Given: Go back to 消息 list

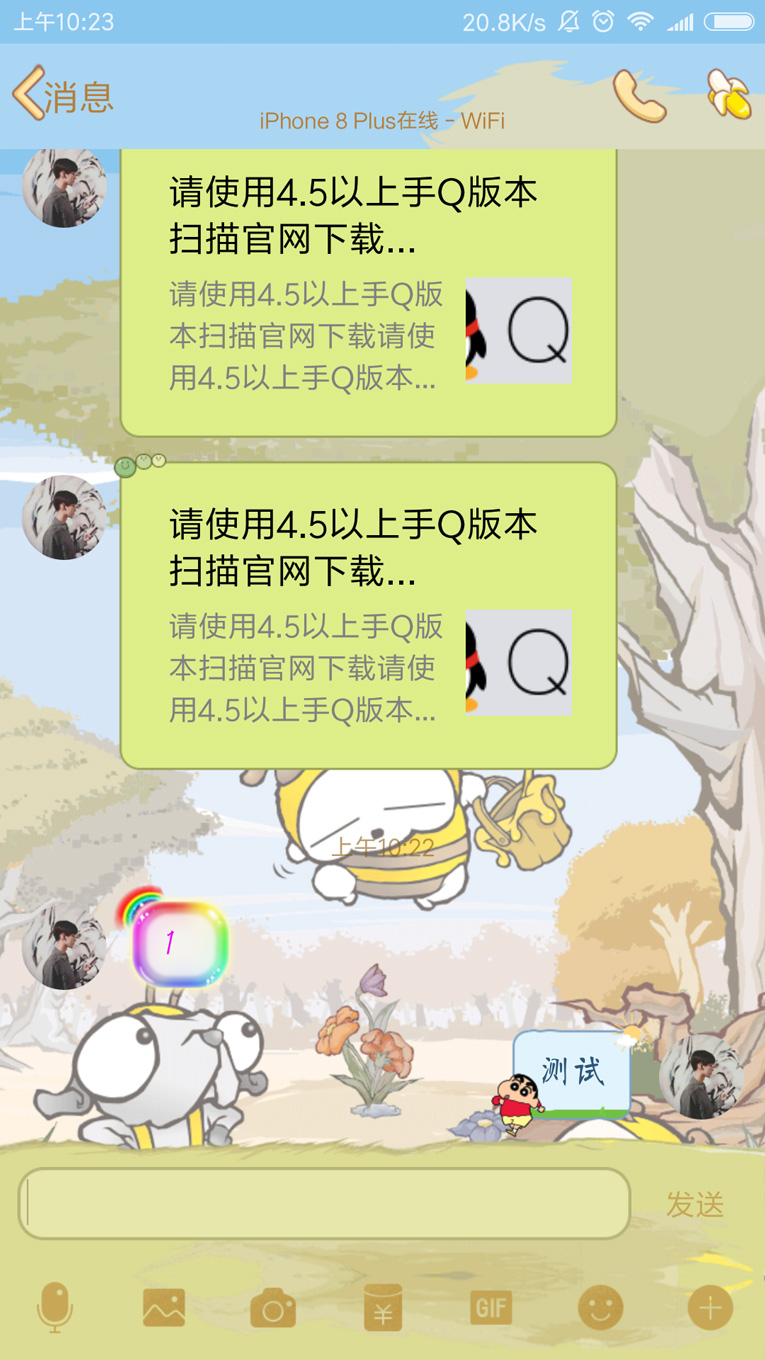Looking at the screenshot, I should 62,96.
